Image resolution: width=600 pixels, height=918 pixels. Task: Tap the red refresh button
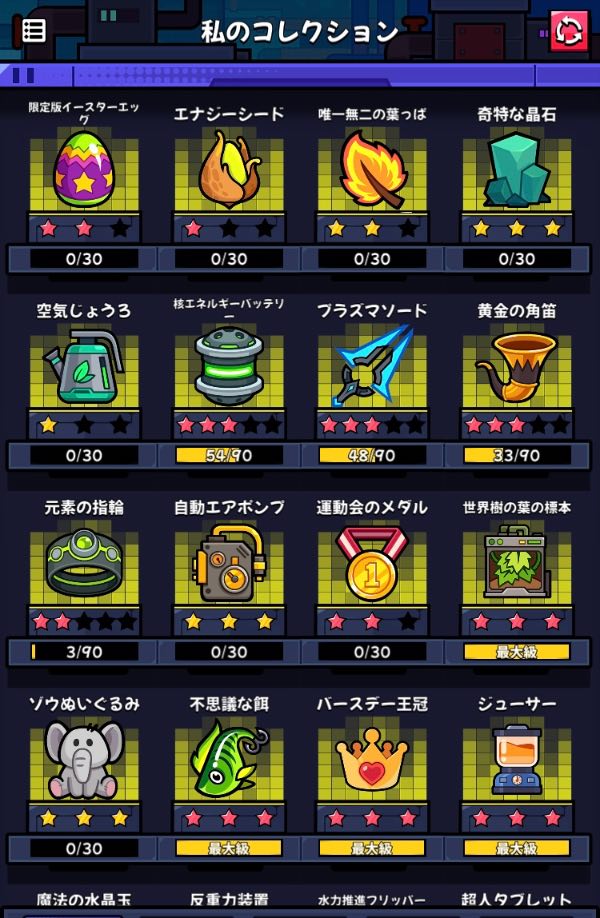[569, 30]
